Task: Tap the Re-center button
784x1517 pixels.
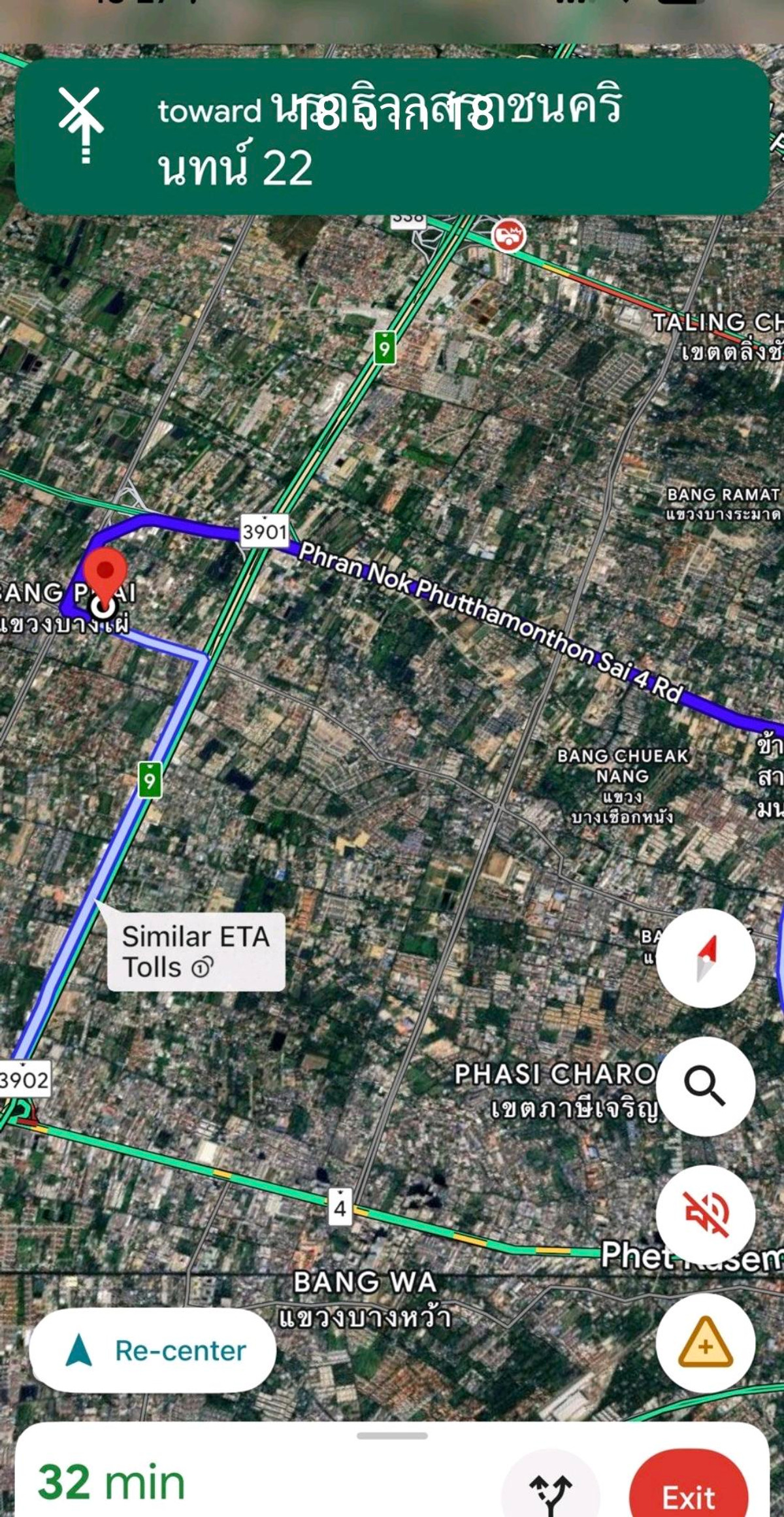Action: pyautogui.click(x=153, y=1350)
